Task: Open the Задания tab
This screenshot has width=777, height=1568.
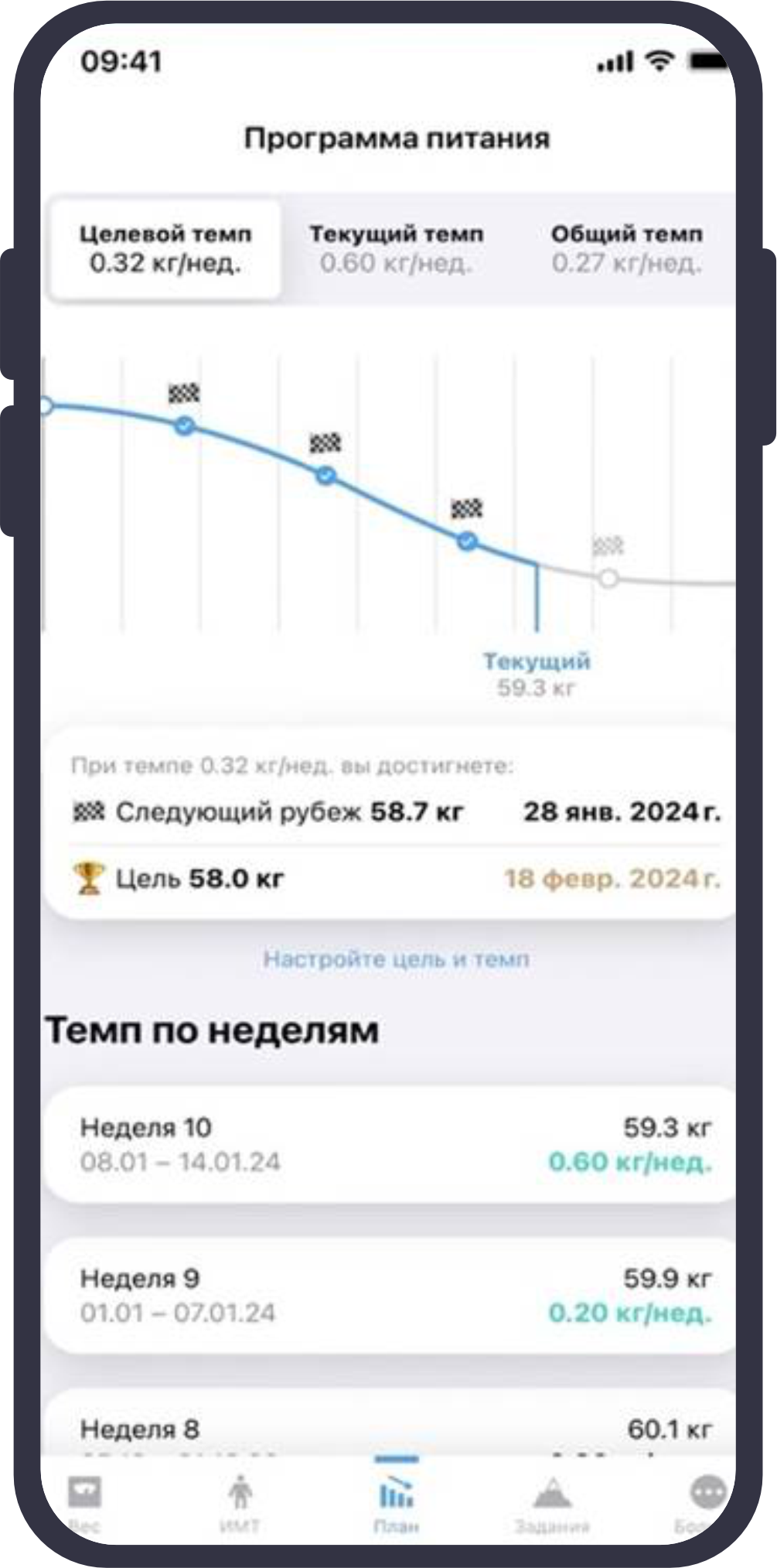Action: coord(552,1504)
